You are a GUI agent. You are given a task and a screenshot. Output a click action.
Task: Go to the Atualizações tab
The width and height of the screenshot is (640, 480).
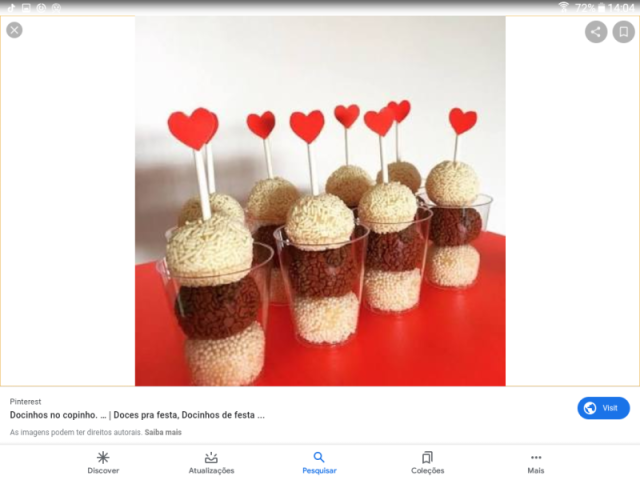coord(211,462)
